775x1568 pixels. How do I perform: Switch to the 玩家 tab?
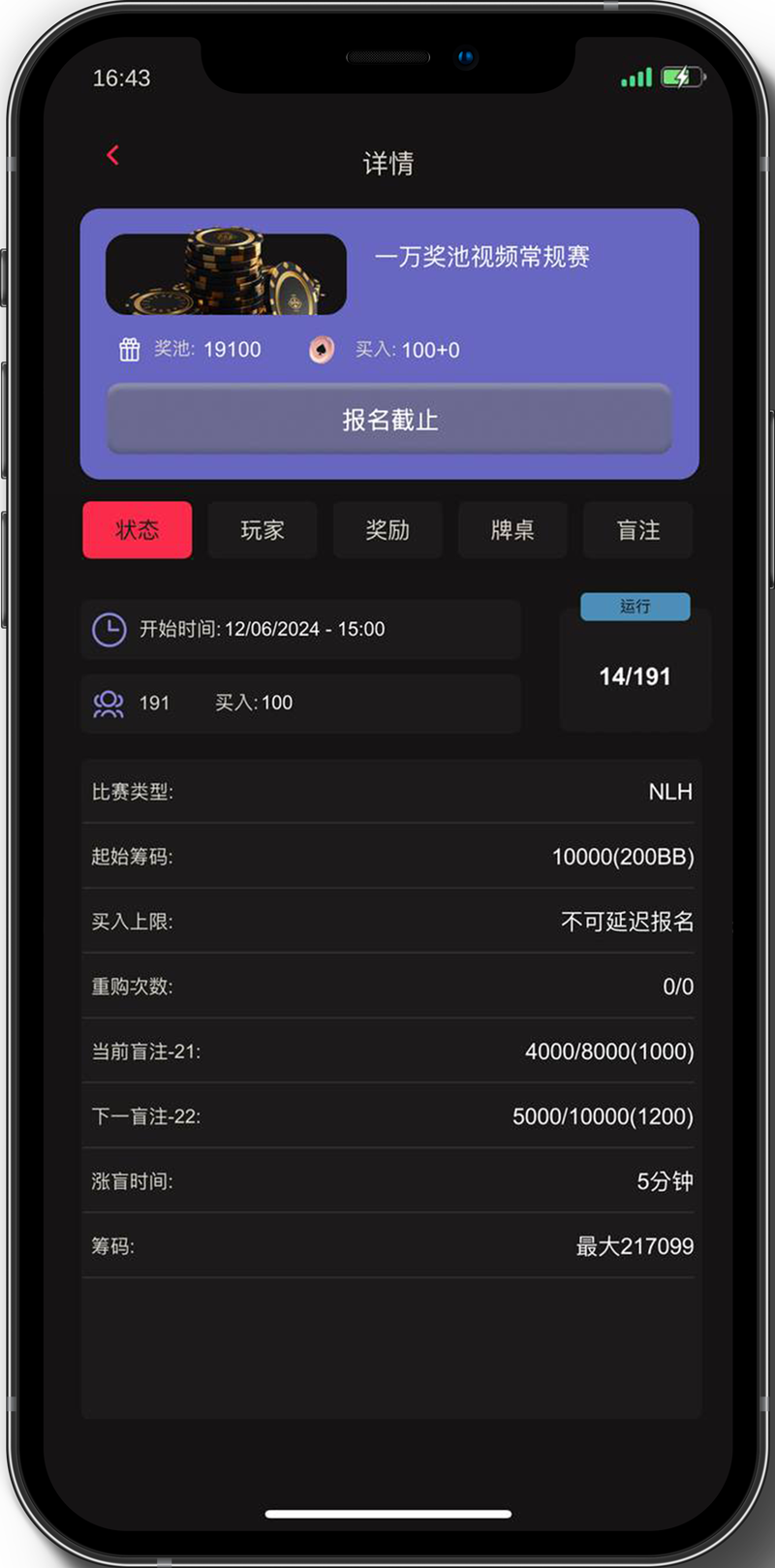coord(263,530)
